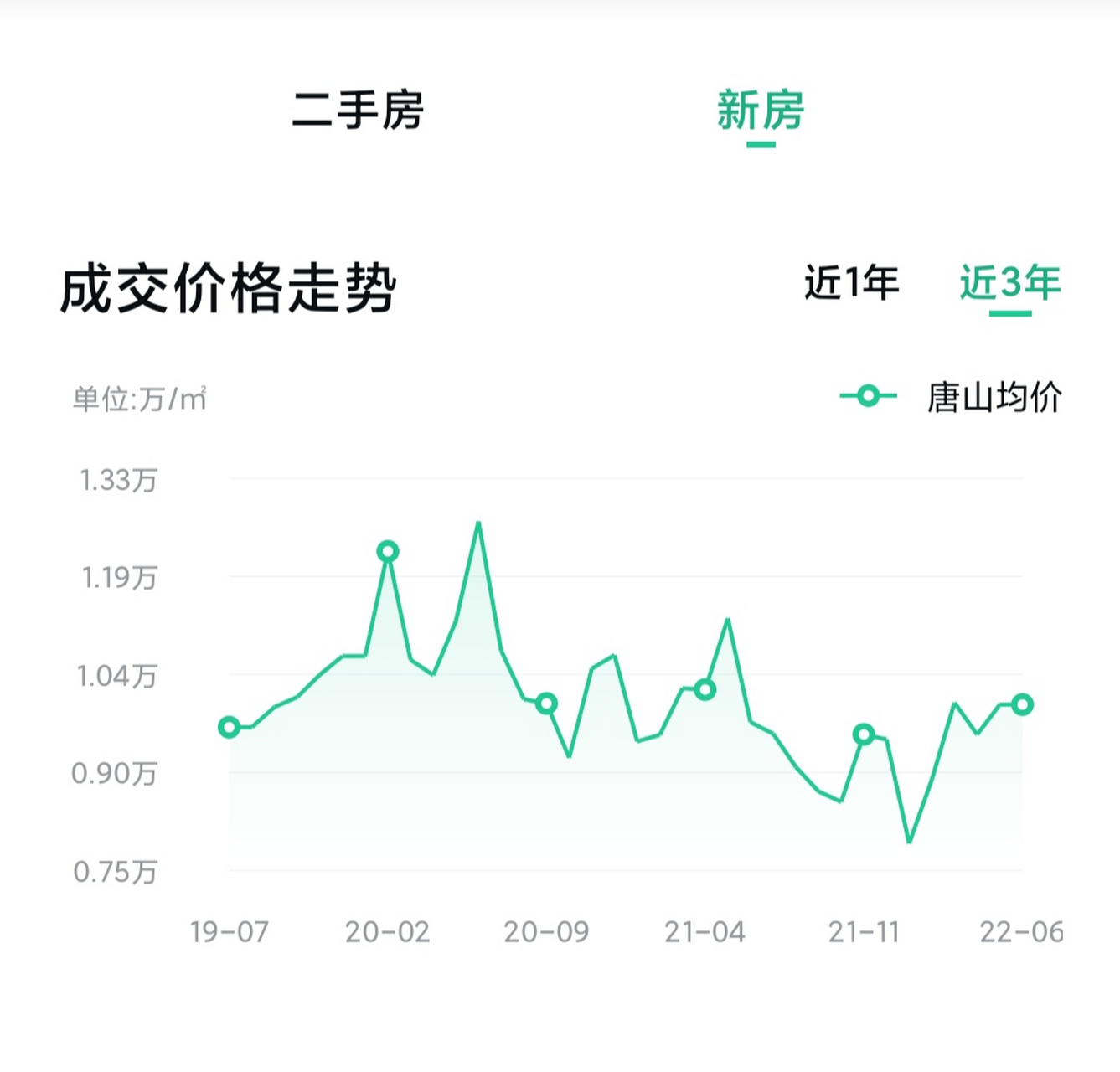
Task: Switch to the 二手房 tab
Action: click(358, 110)
